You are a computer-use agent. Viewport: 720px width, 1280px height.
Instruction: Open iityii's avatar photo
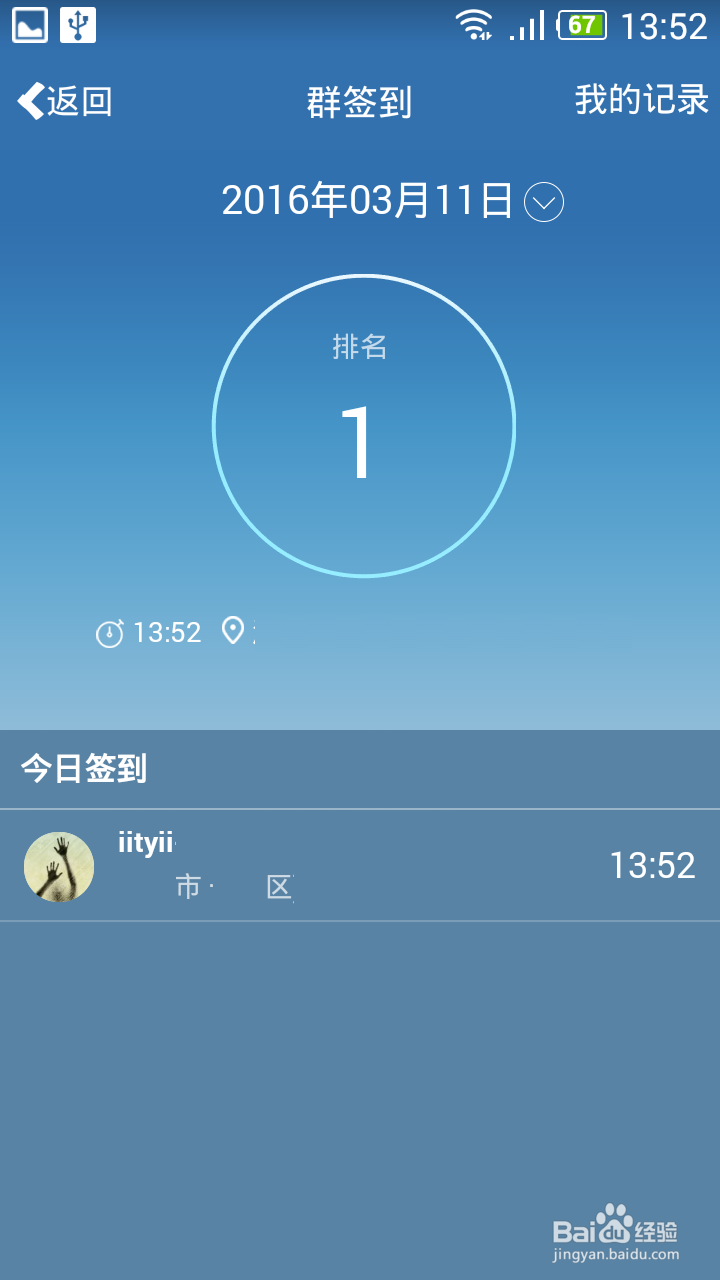coord(58,866)
